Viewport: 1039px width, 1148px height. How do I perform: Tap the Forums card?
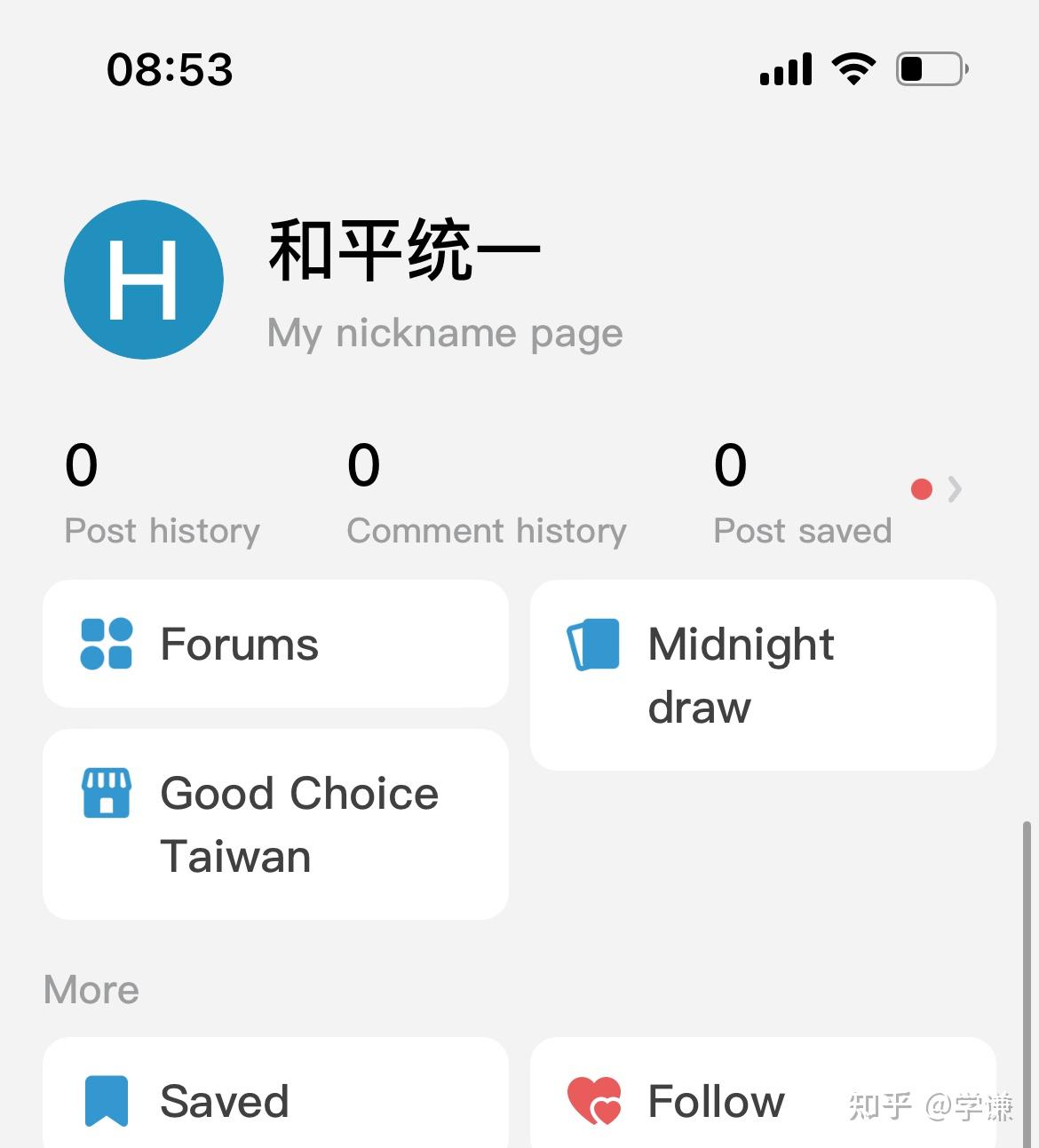pyautogui.click(x=274, y=645)
